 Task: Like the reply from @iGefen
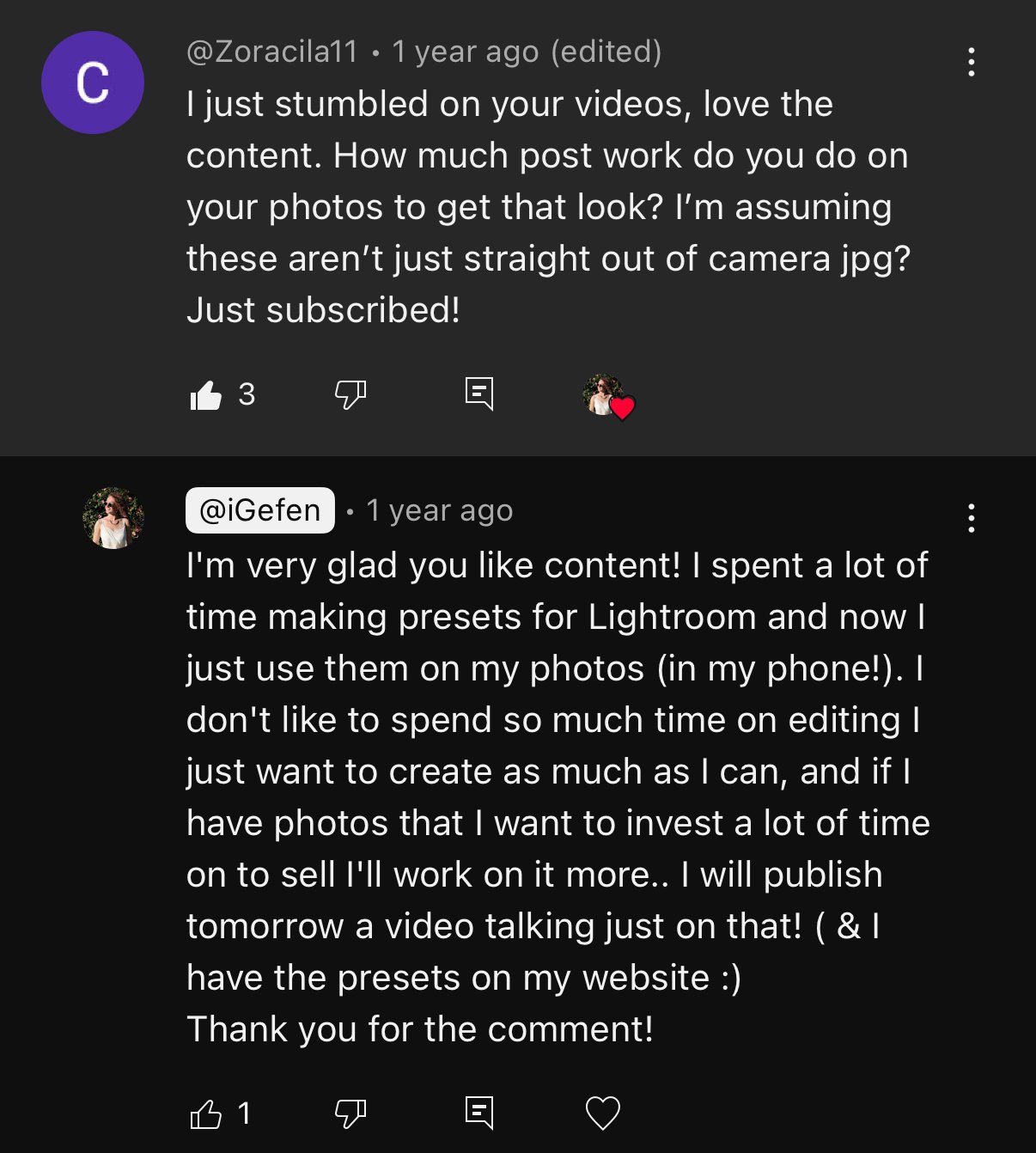point(206,1114)
